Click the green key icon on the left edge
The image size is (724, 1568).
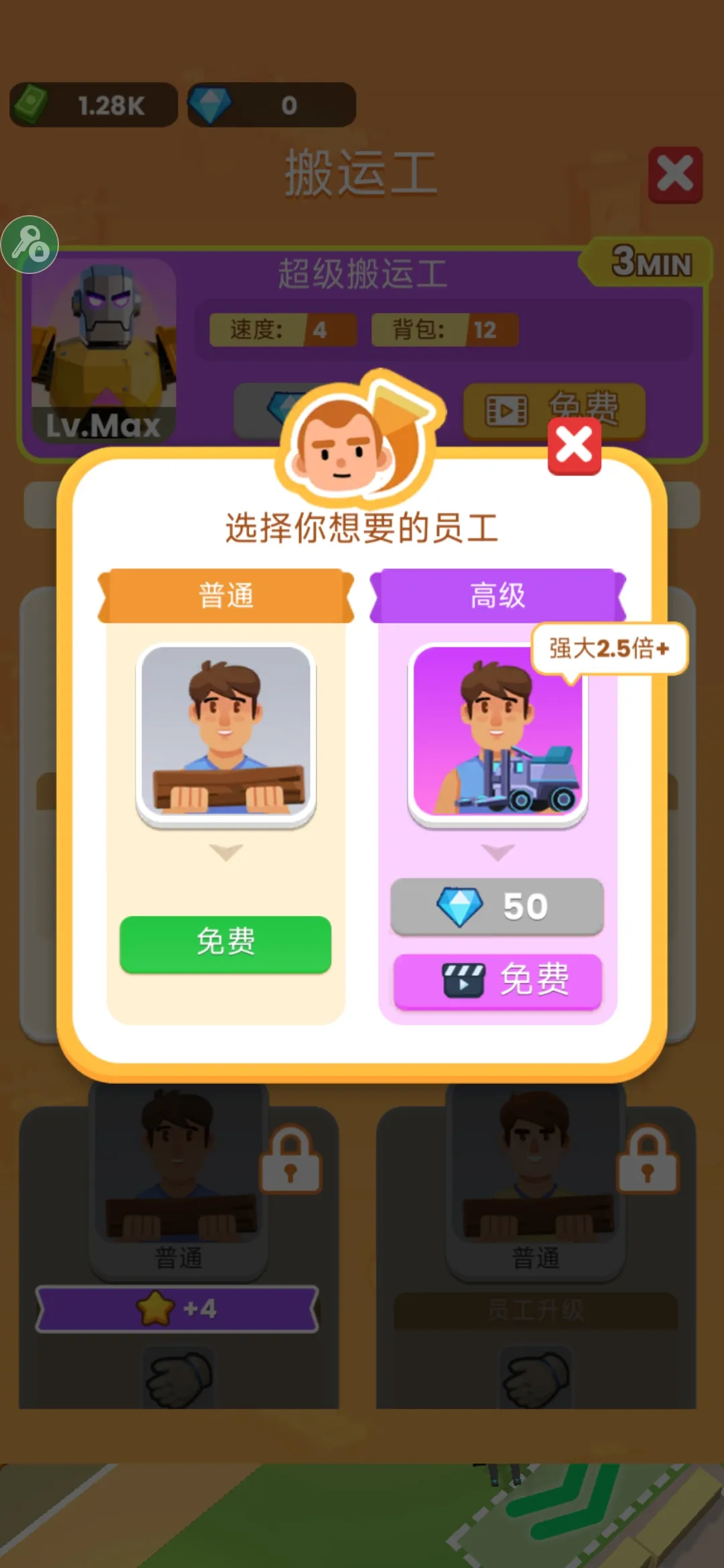31,244
